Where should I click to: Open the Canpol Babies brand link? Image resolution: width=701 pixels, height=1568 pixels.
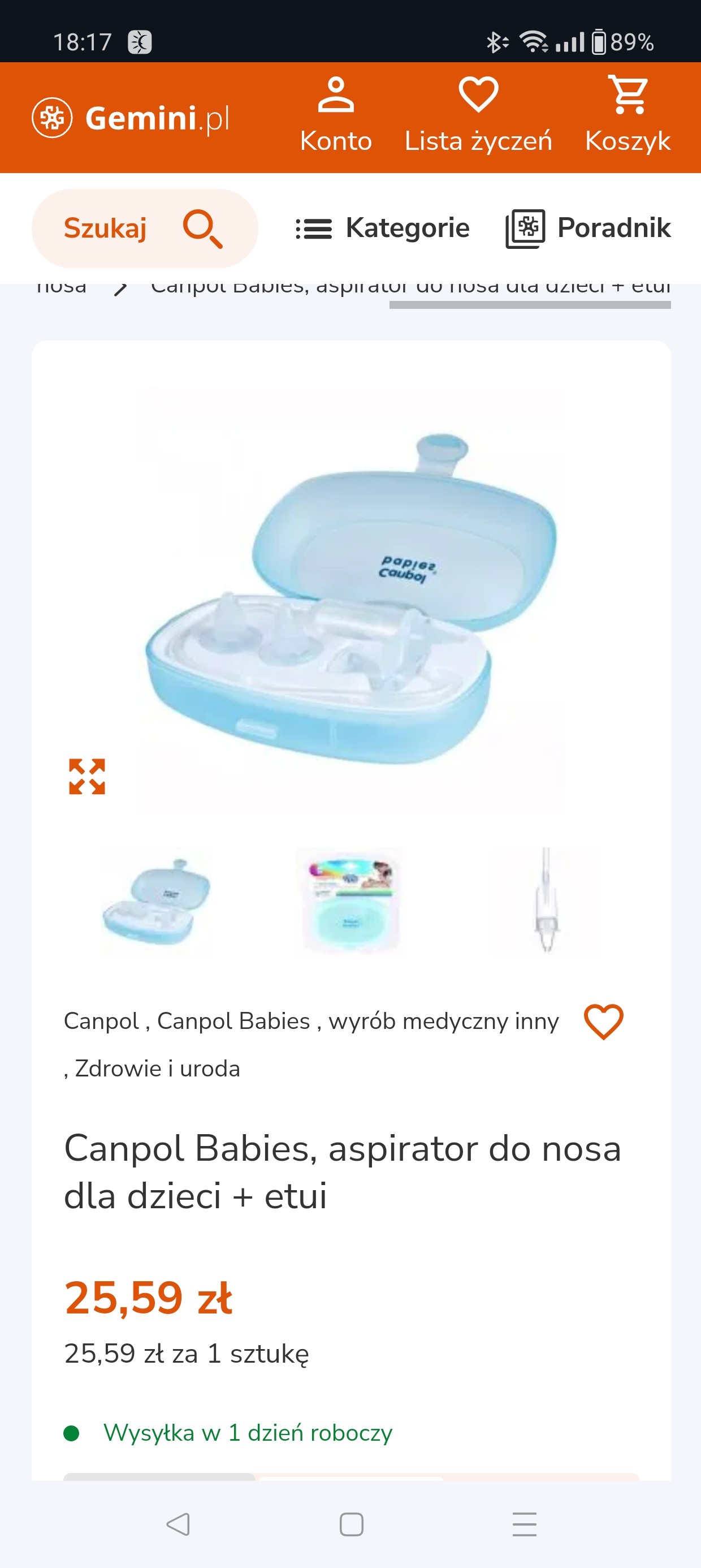pyautogui.click(x=233, y=1022)
